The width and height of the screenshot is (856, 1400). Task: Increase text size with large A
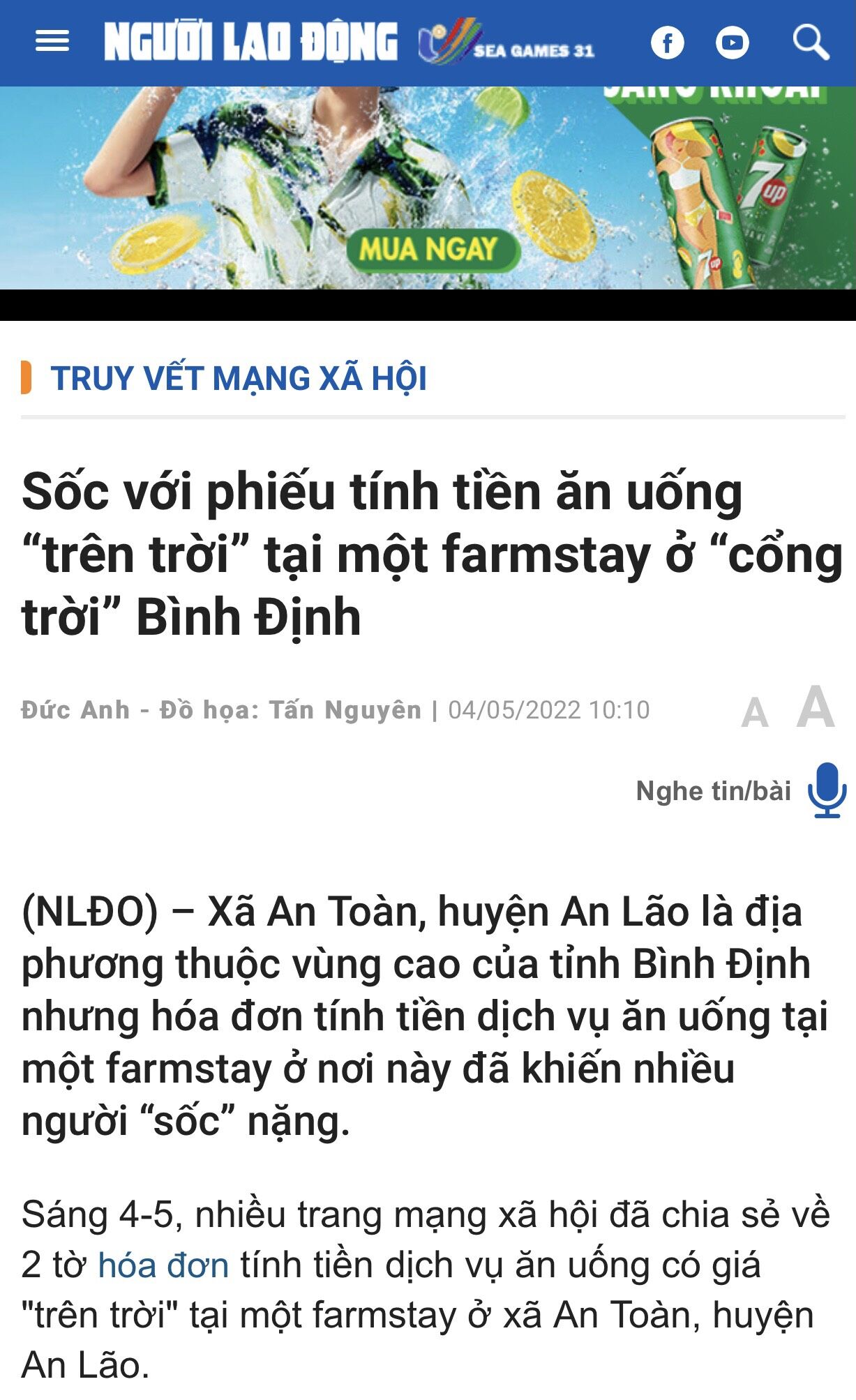coord(816,707)
